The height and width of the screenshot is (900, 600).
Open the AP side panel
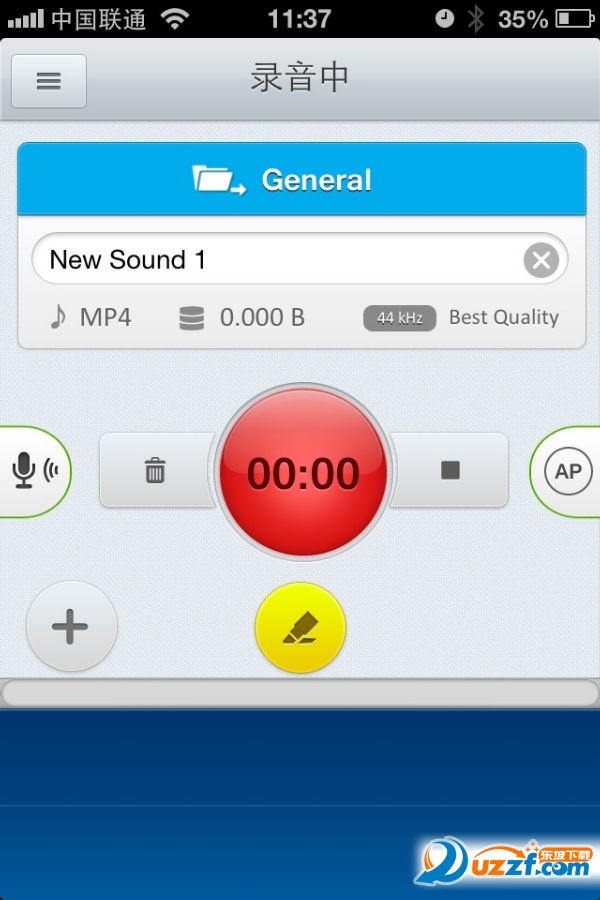tap(567, 471)
